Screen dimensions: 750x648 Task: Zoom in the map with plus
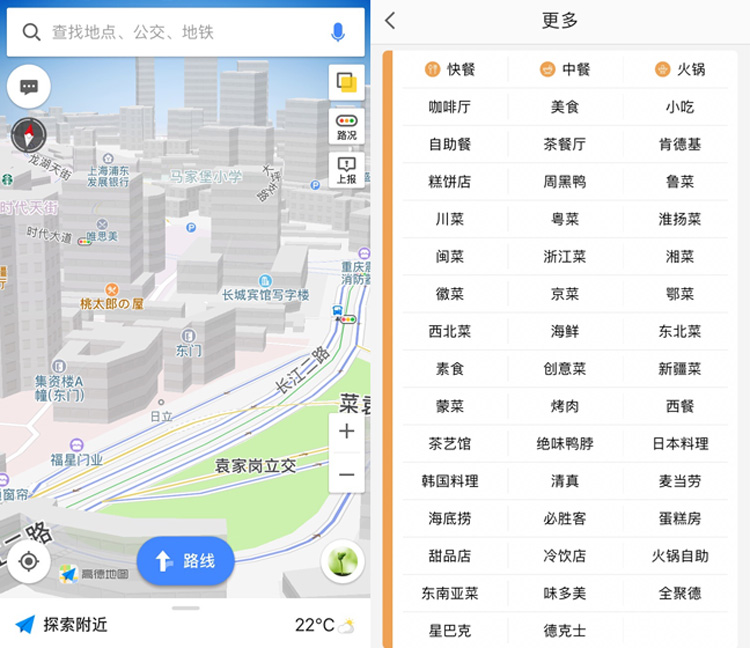pos(346,432)
